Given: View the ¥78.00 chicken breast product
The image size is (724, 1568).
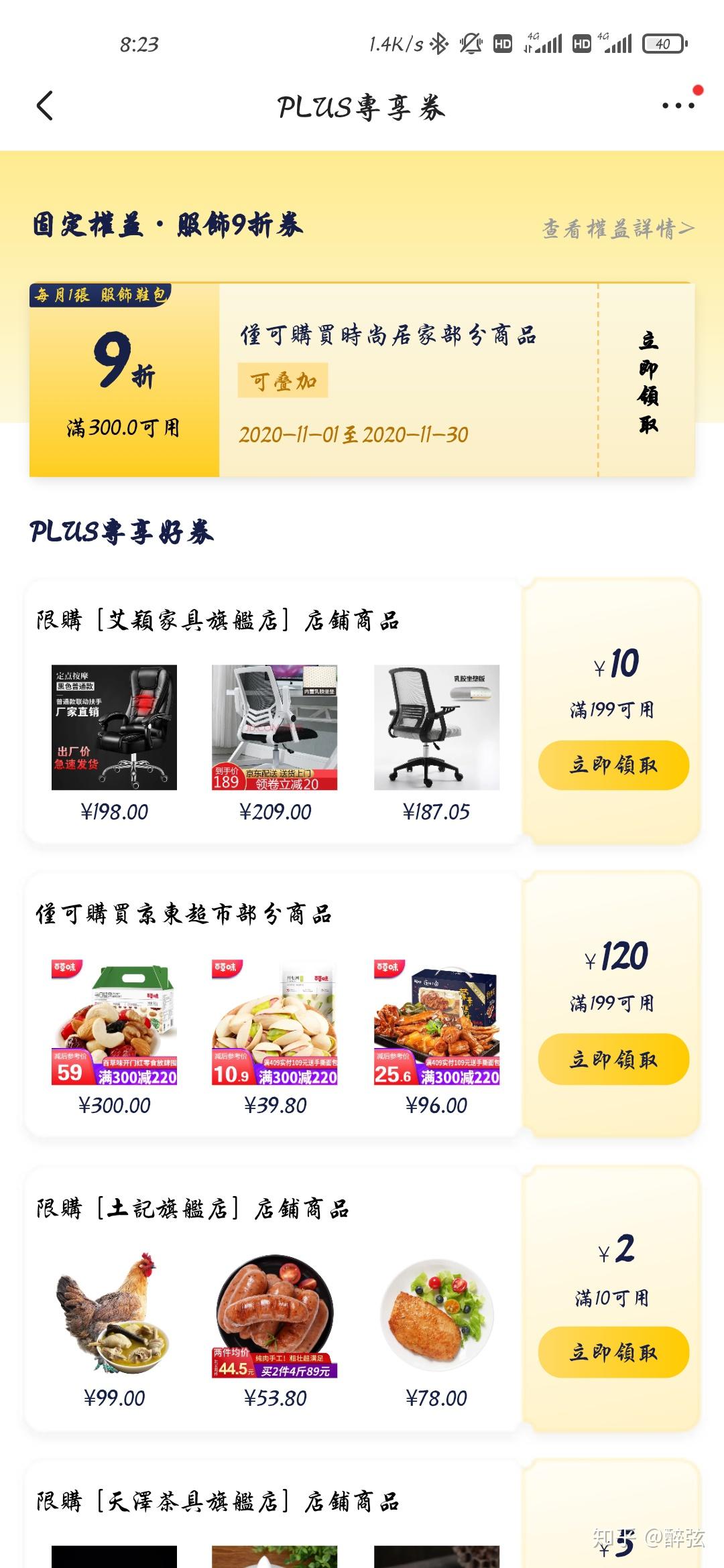Looking at the screenshot, I should (436, 1315).
